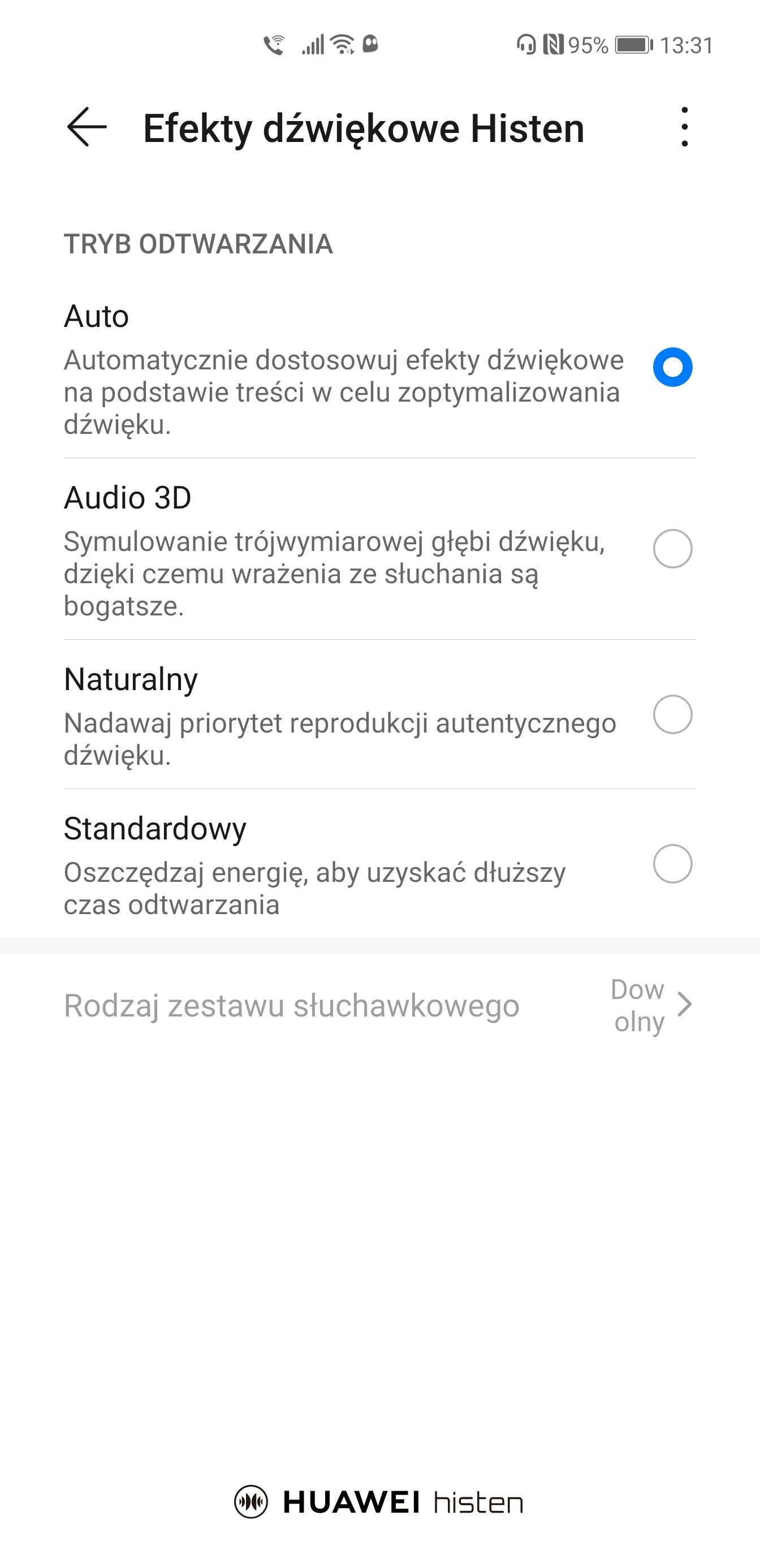Go back from Efekty dźwiękowe Histen
Screen dimensions: 760x1568
[87, 127]
